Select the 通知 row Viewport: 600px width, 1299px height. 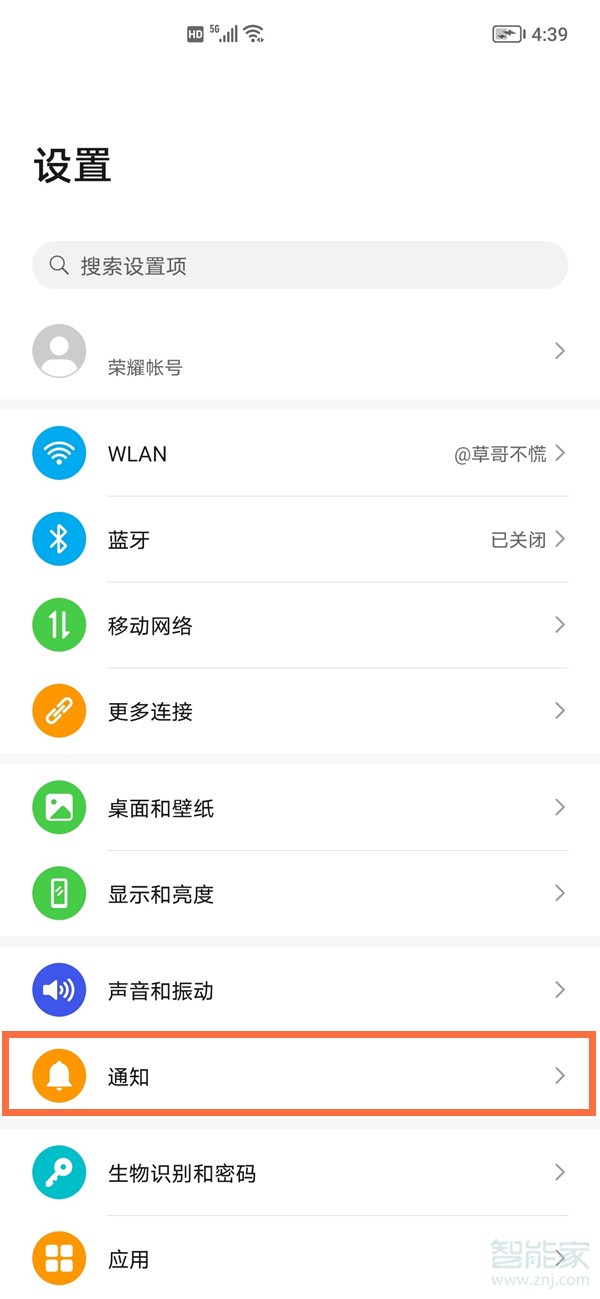point(300,1076)
